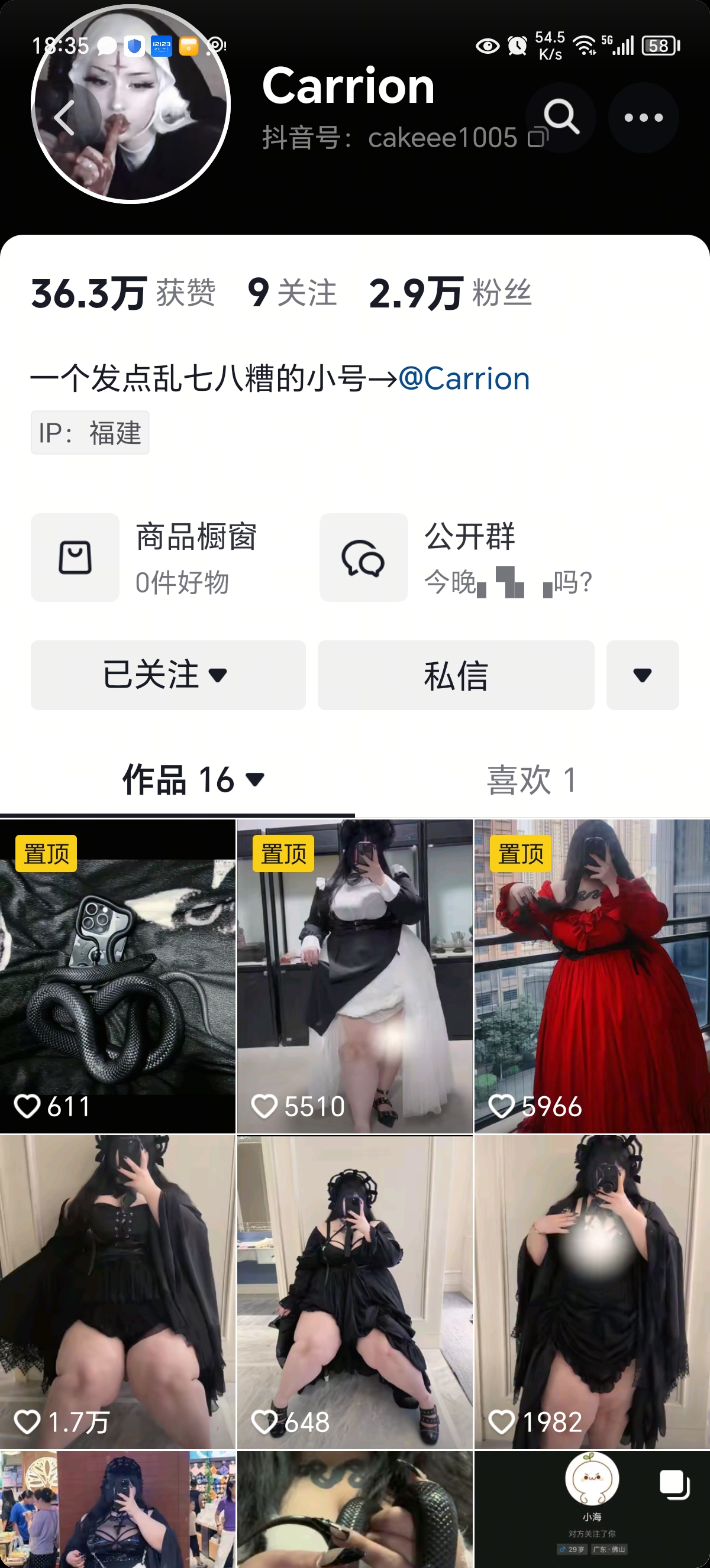The image size is (710, 1568).
Task: Expand the arrow button next to 私信
Action: [643, 675]
